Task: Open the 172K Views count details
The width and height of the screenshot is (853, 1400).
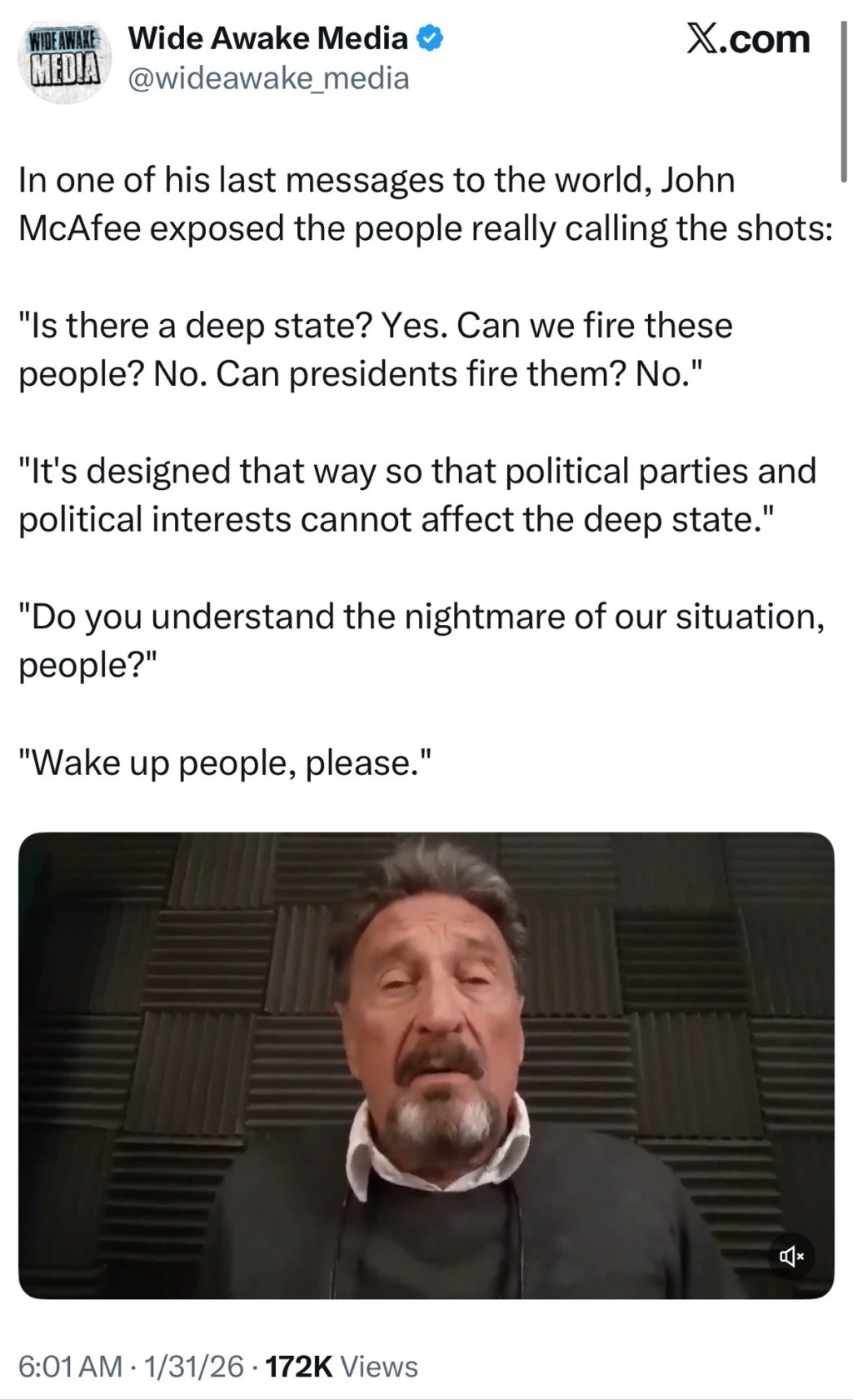Action: pos(341,1367)
